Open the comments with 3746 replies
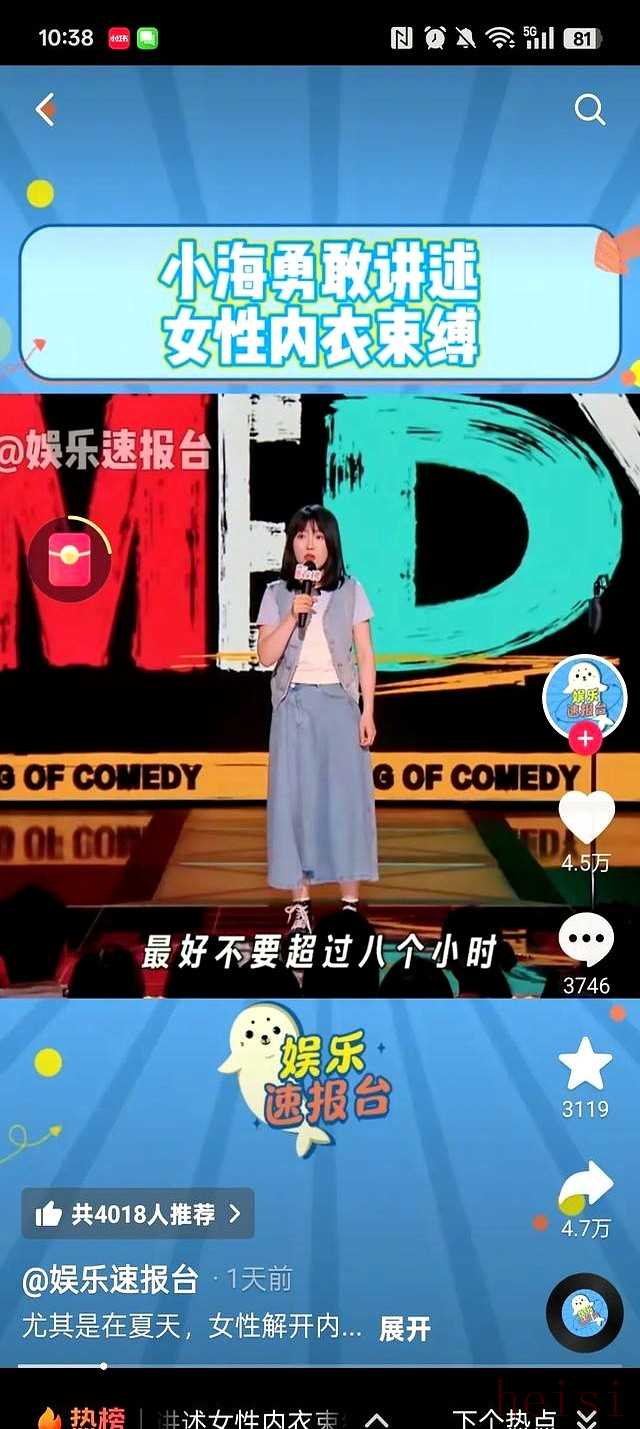 pos(586,941)
